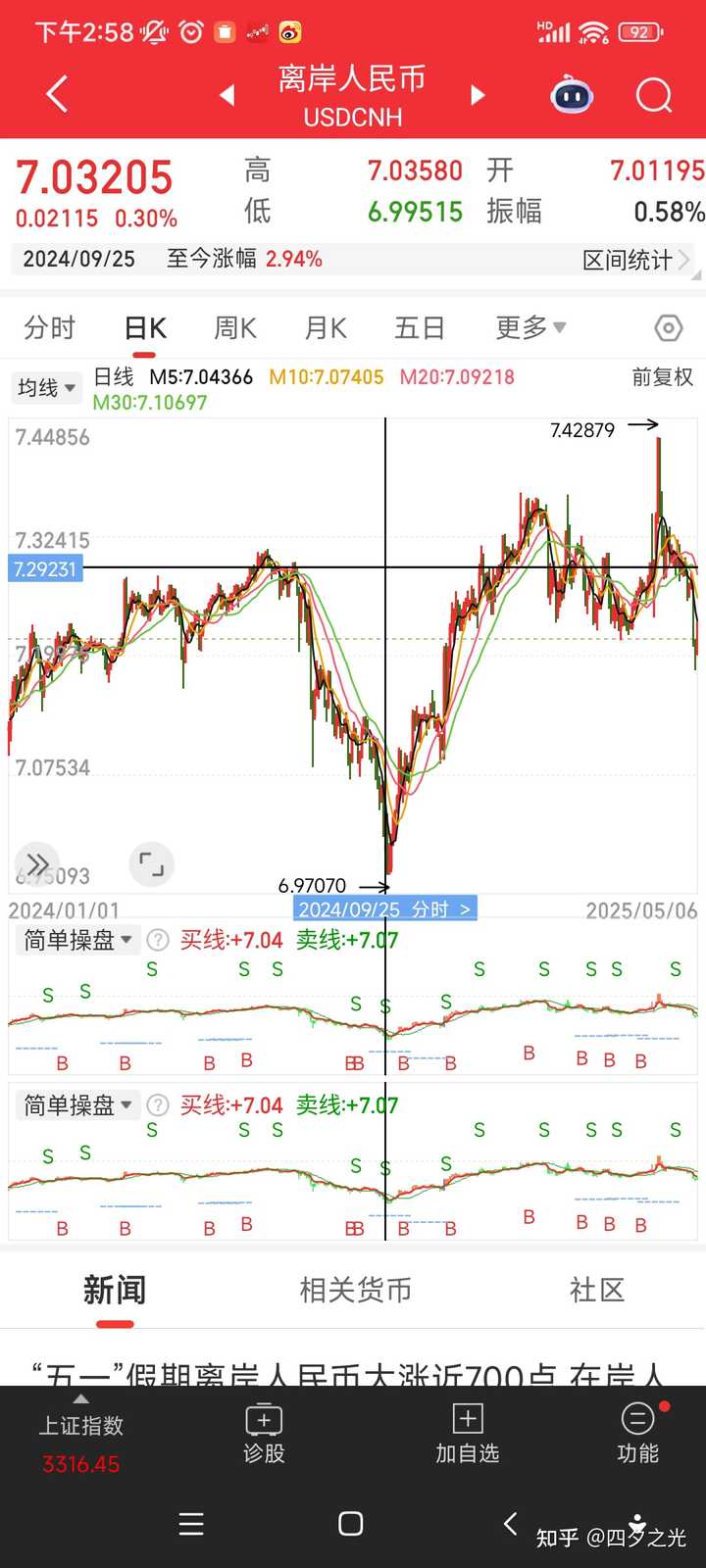Screen dimensions: 706x1568
Task: Open 区间统计 interval statistics
Action: point(635,260)
